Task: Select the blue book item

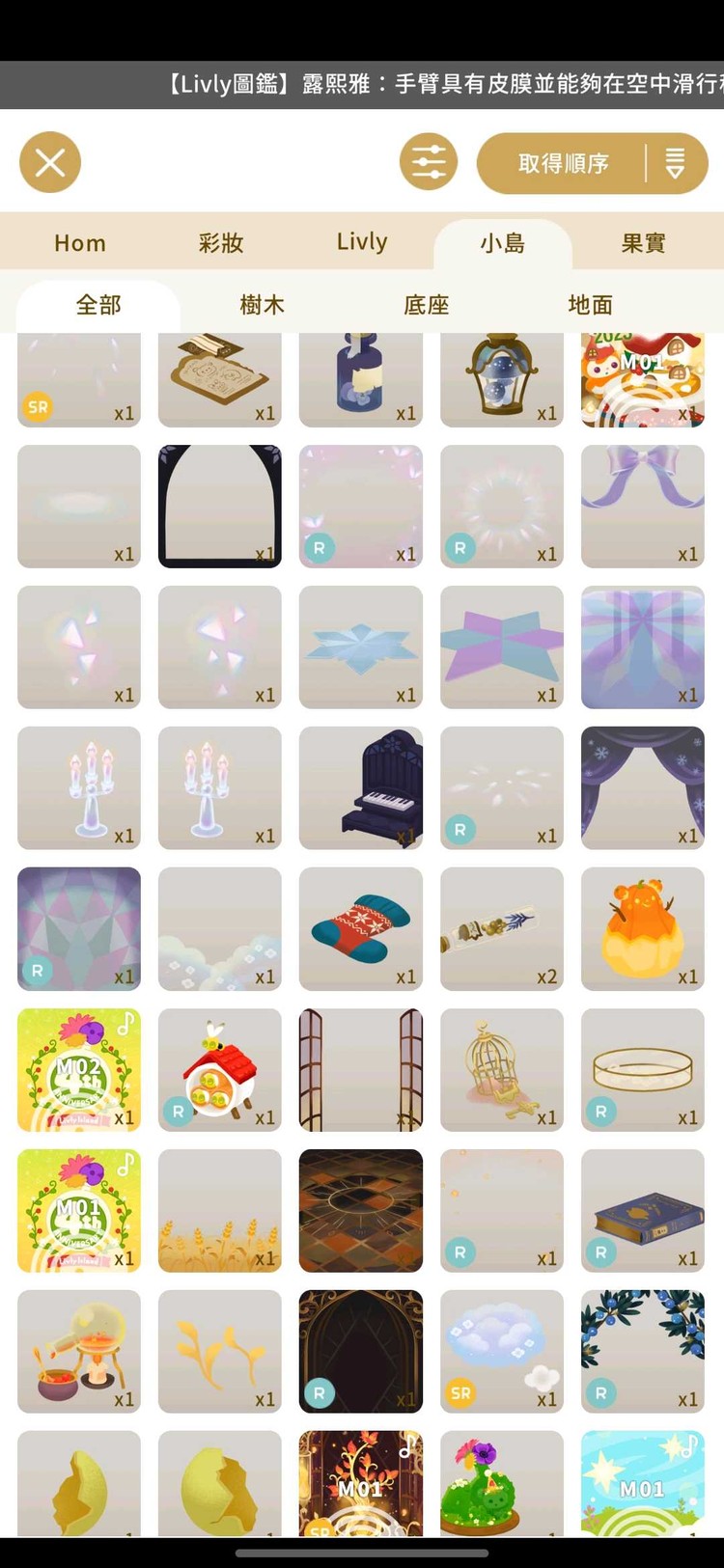Action: 643,1210
